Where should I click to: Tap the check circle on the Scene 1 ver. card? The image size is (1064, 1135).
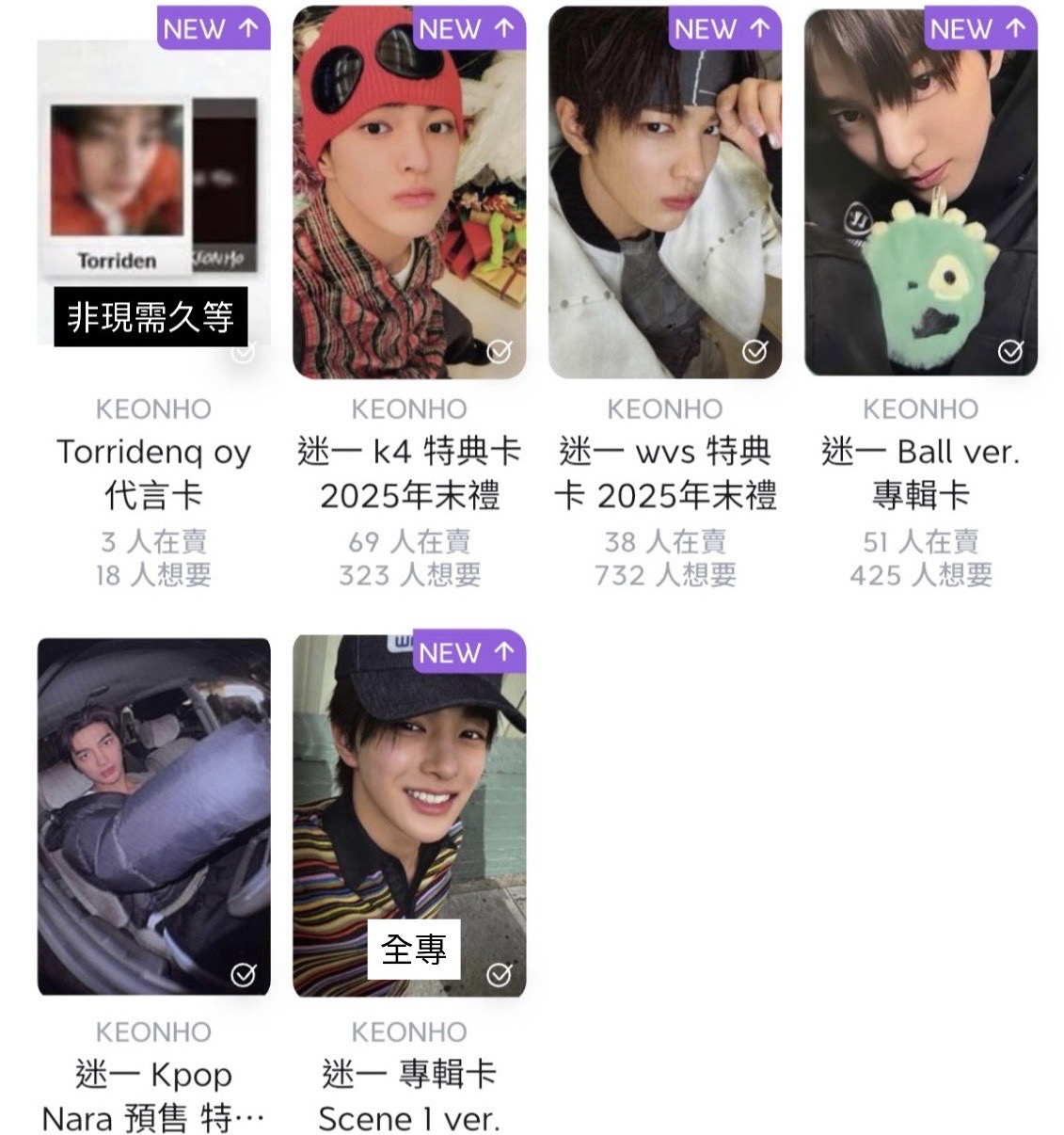pos(500,975)
